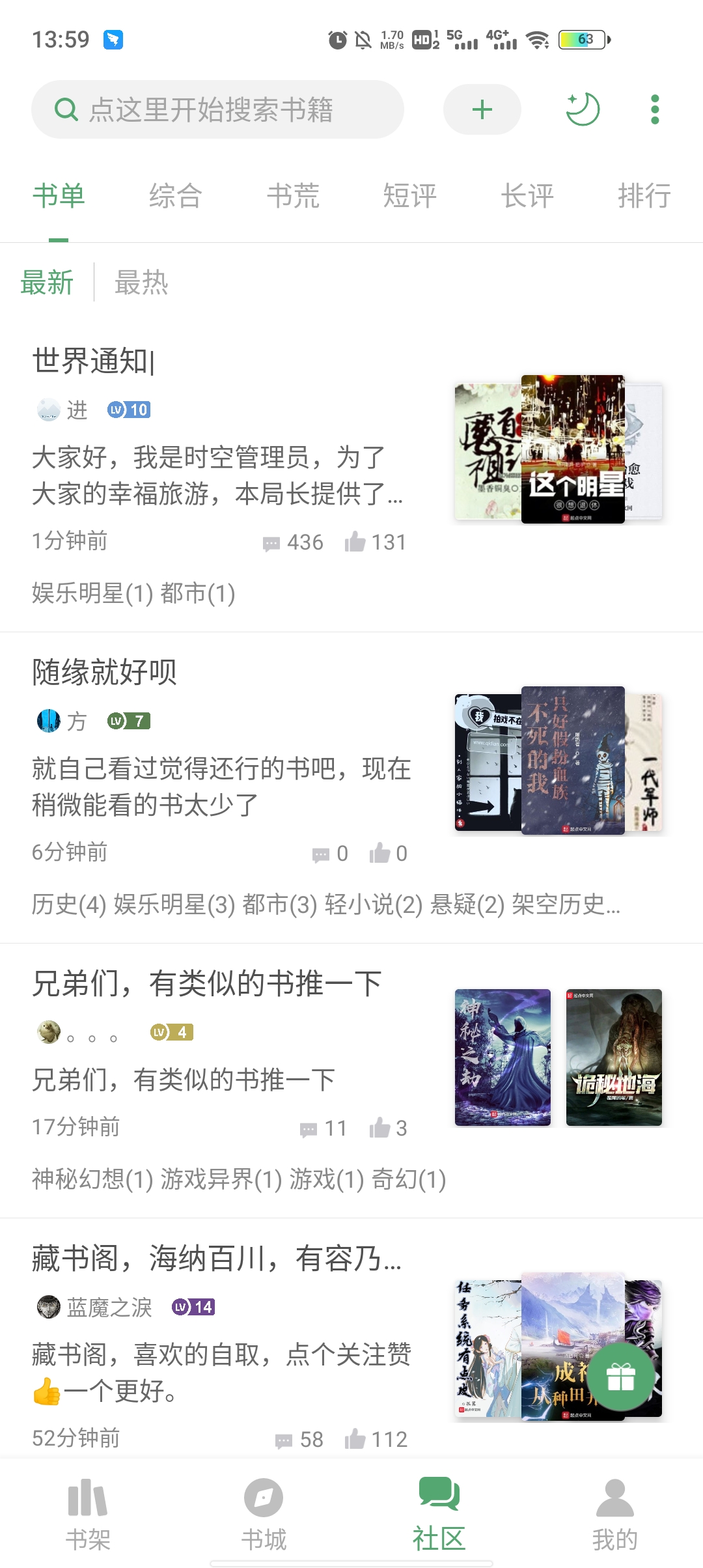
Task: Open search with the magnifier icon
Action: point(65,109)
